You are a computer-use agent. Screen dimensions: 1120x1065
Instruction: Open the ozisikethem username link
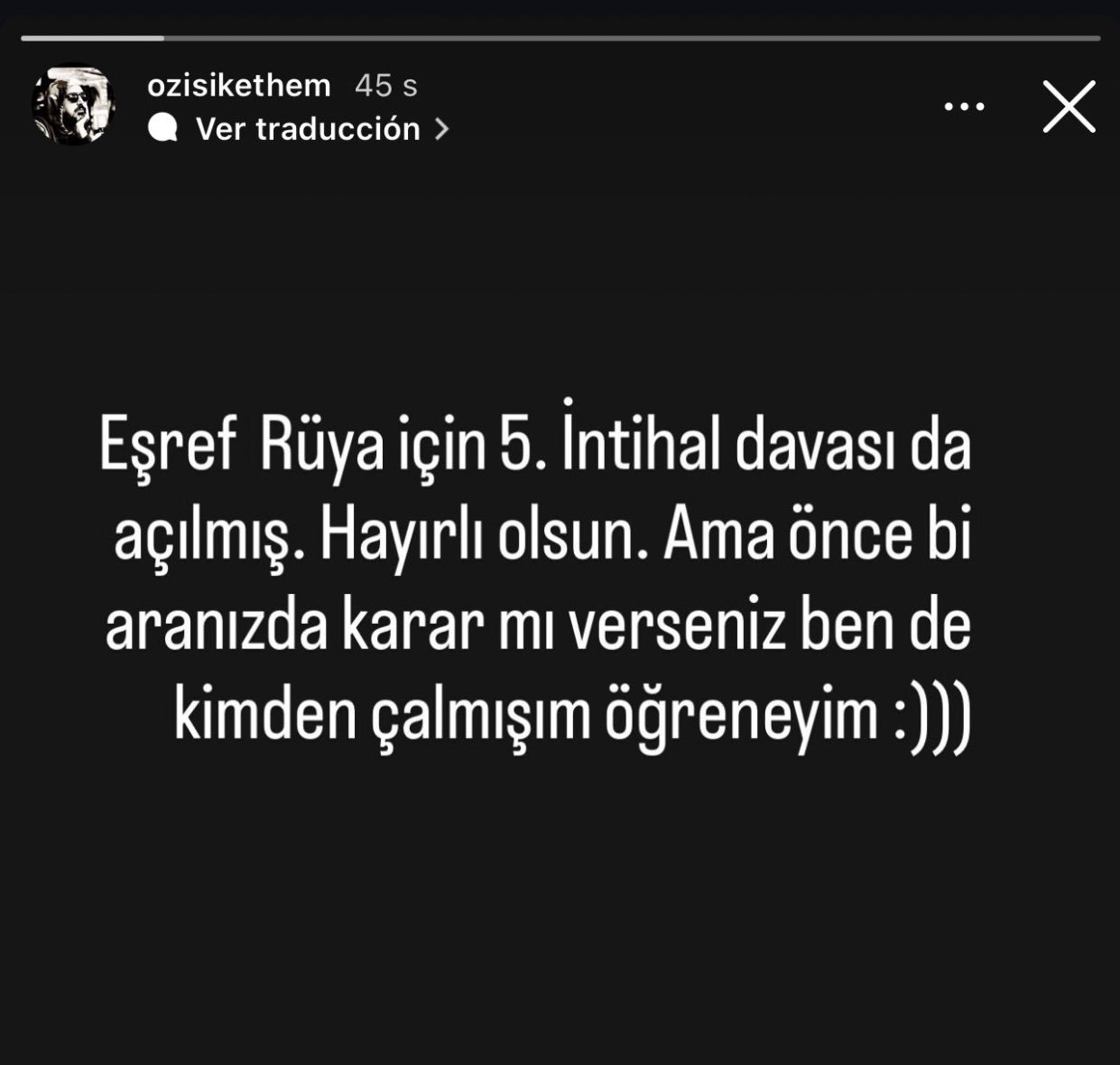tap(239, 86)
